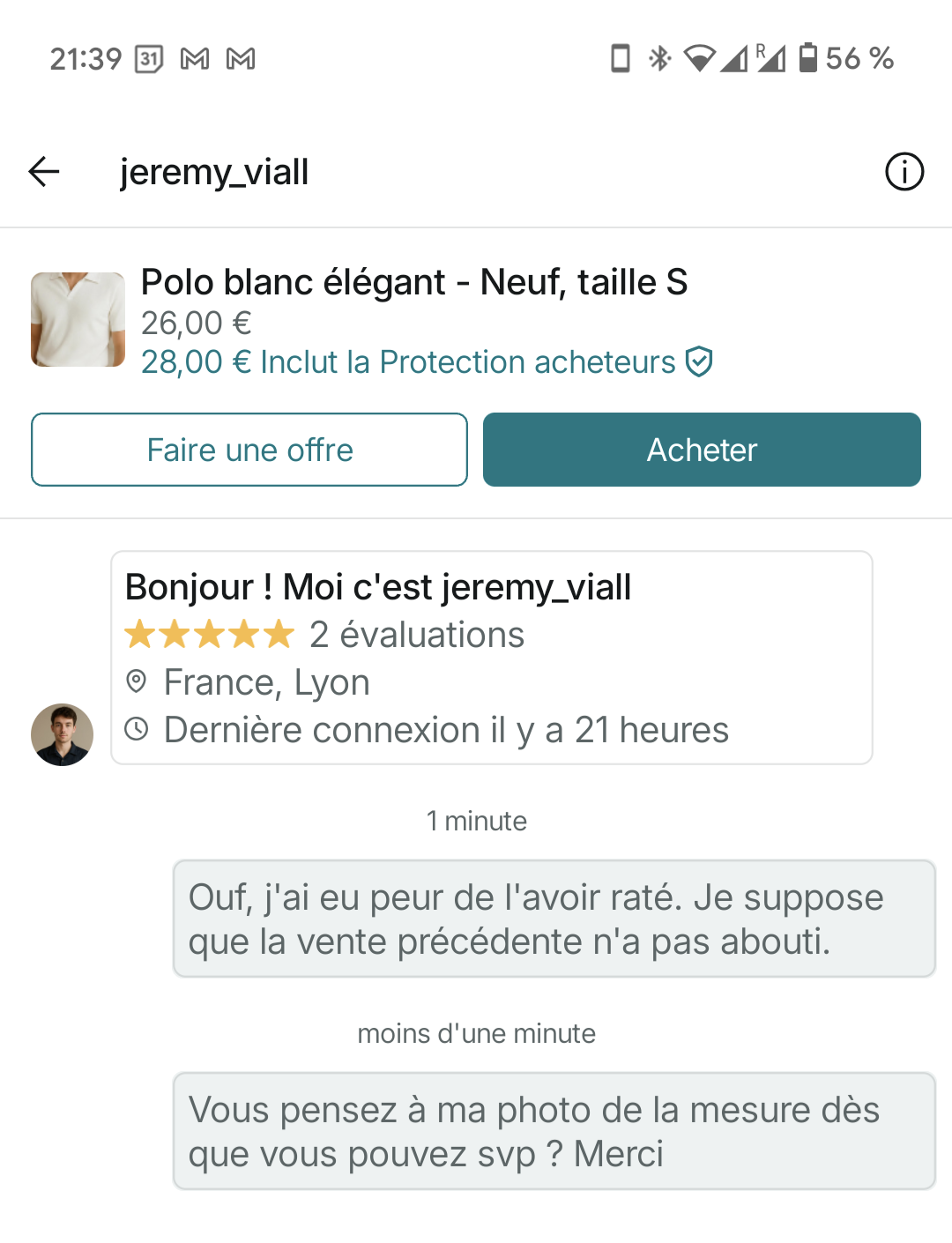Go back using the arrow icon
The width and height of the screenshot is (952, 1243).
(44, 171)
